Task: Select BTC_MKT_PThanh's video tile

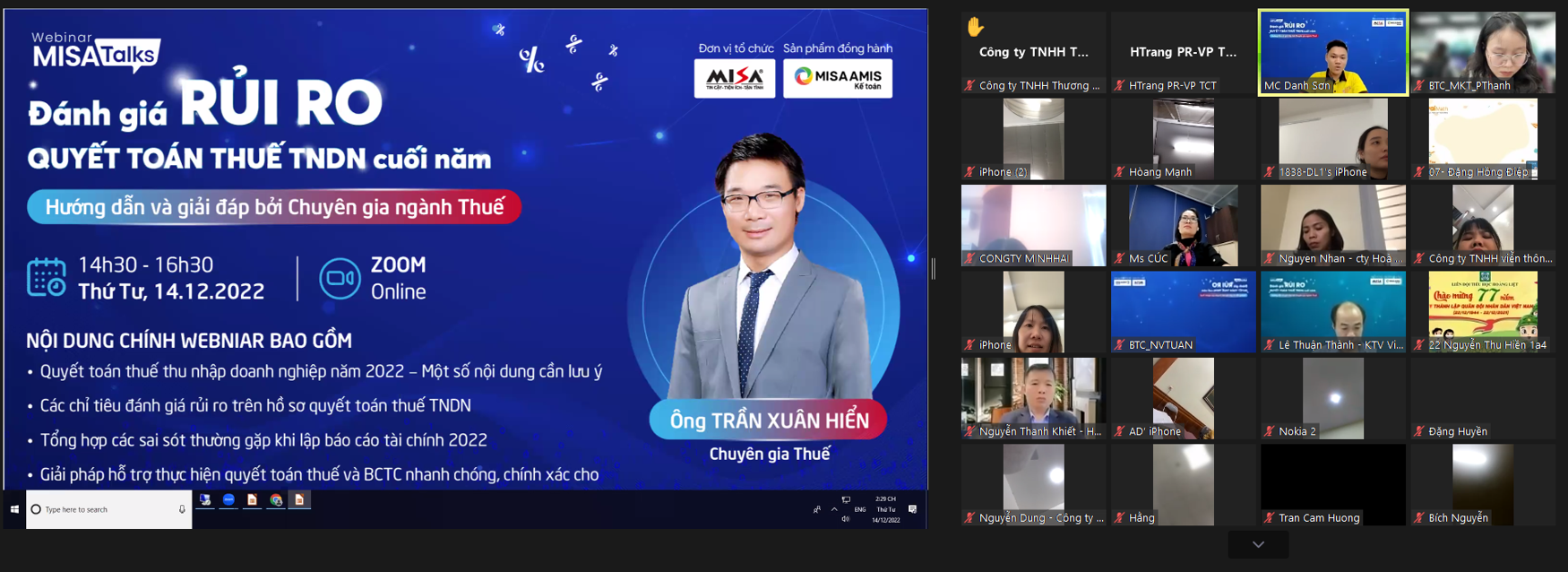Action: pos(1483,52)
